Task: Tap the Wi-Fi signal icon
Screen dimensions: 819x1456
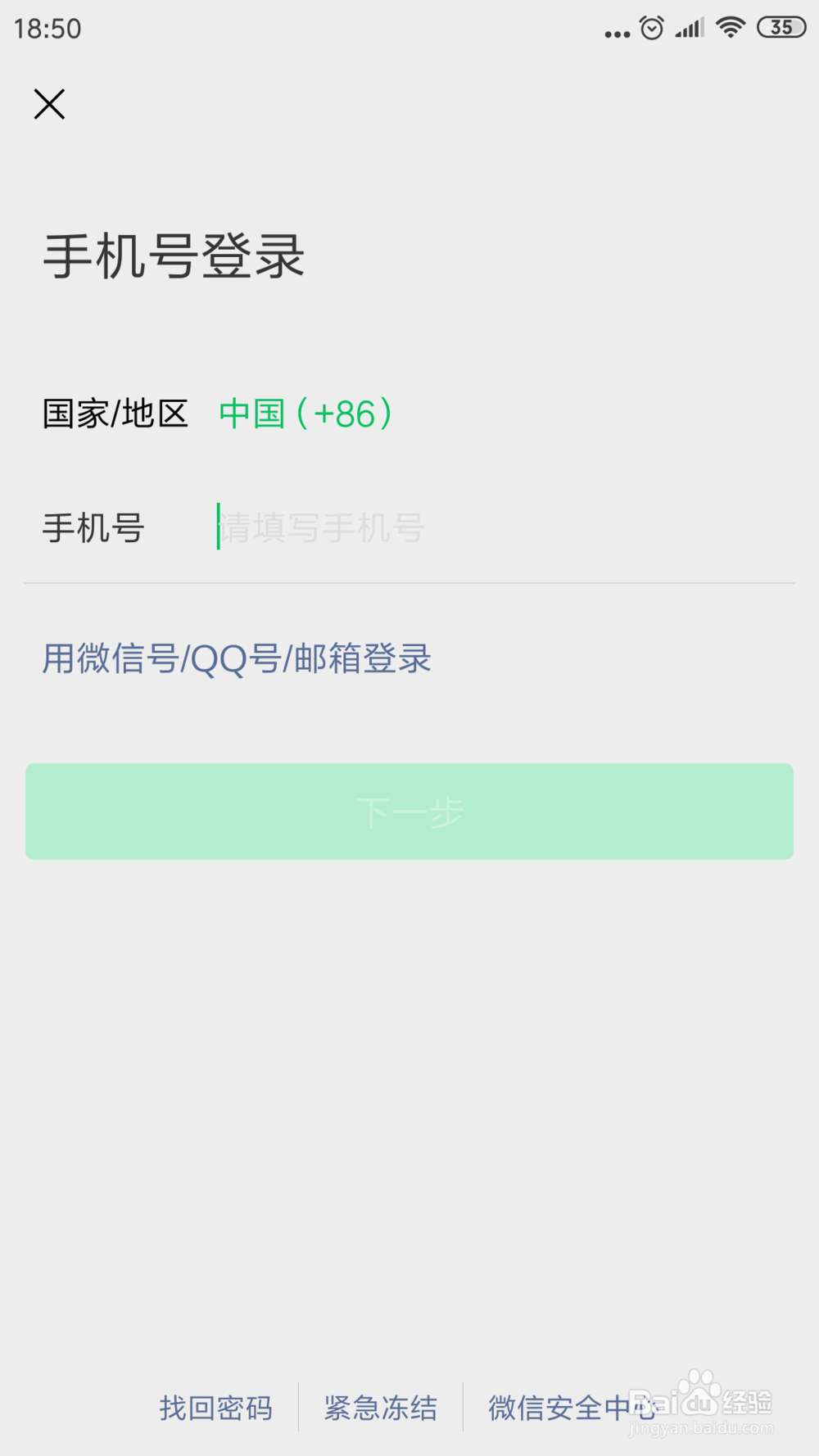Action: click(728, 27)
